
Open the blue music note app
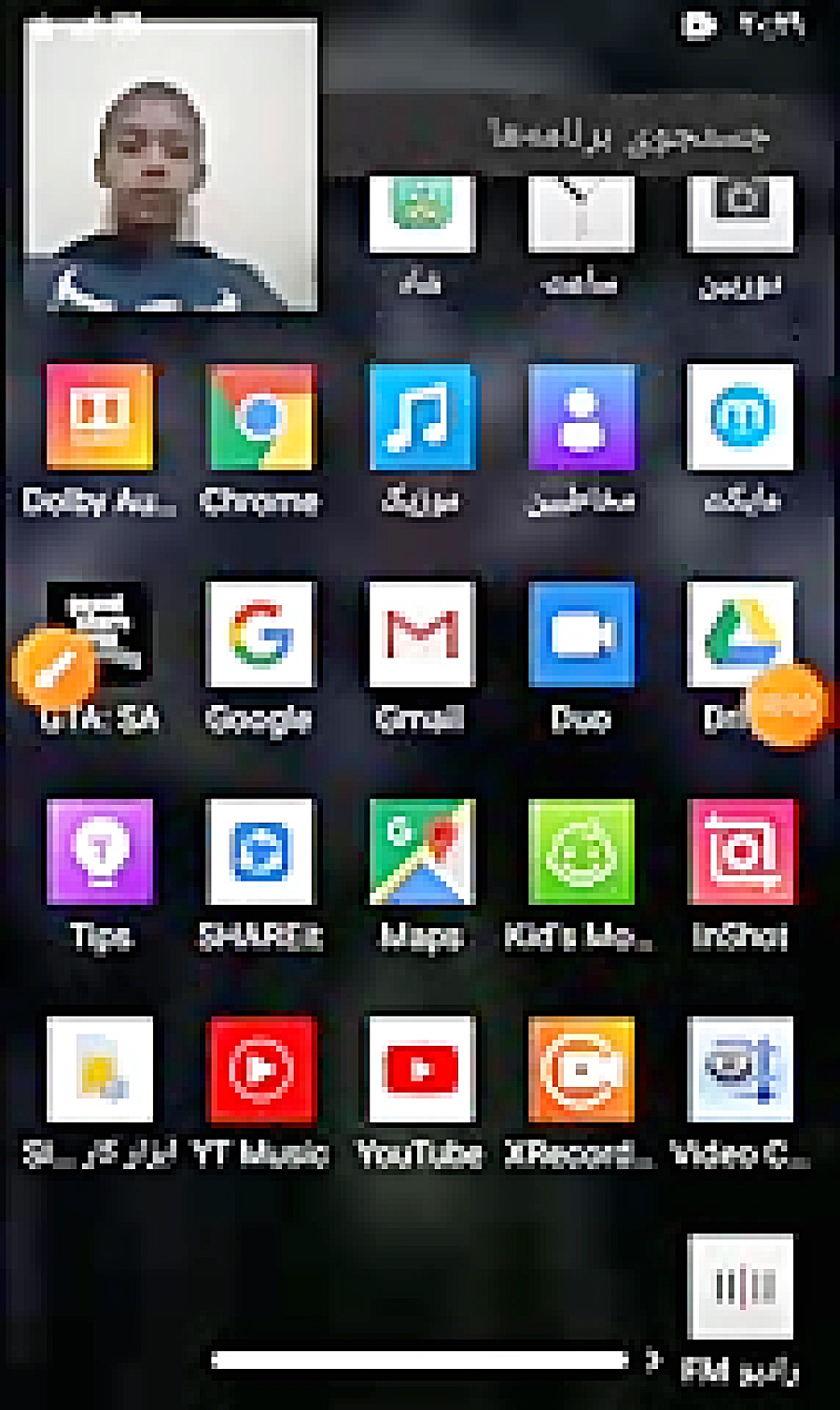422,417
